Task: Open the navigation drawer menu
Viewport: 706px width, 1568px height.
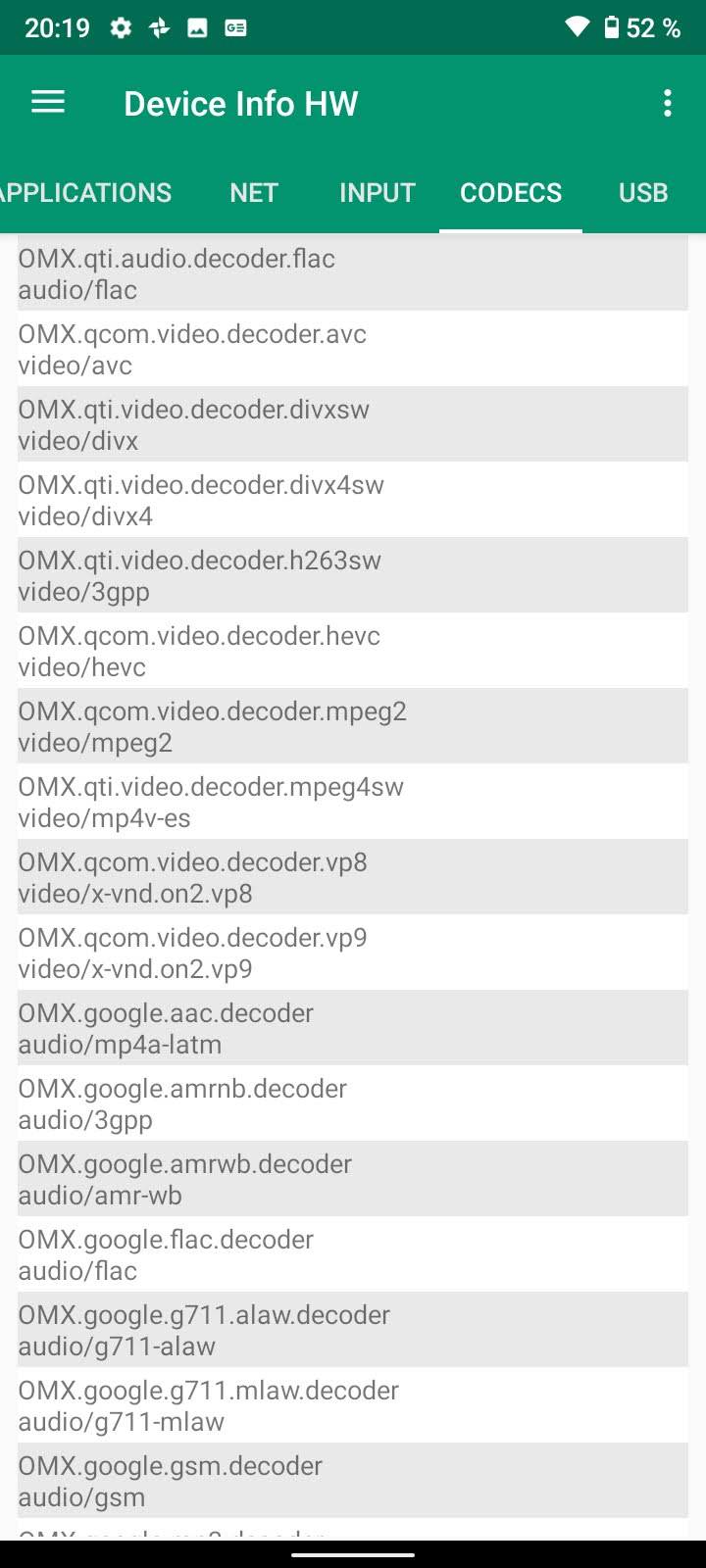Action: [x=48, y=103]
